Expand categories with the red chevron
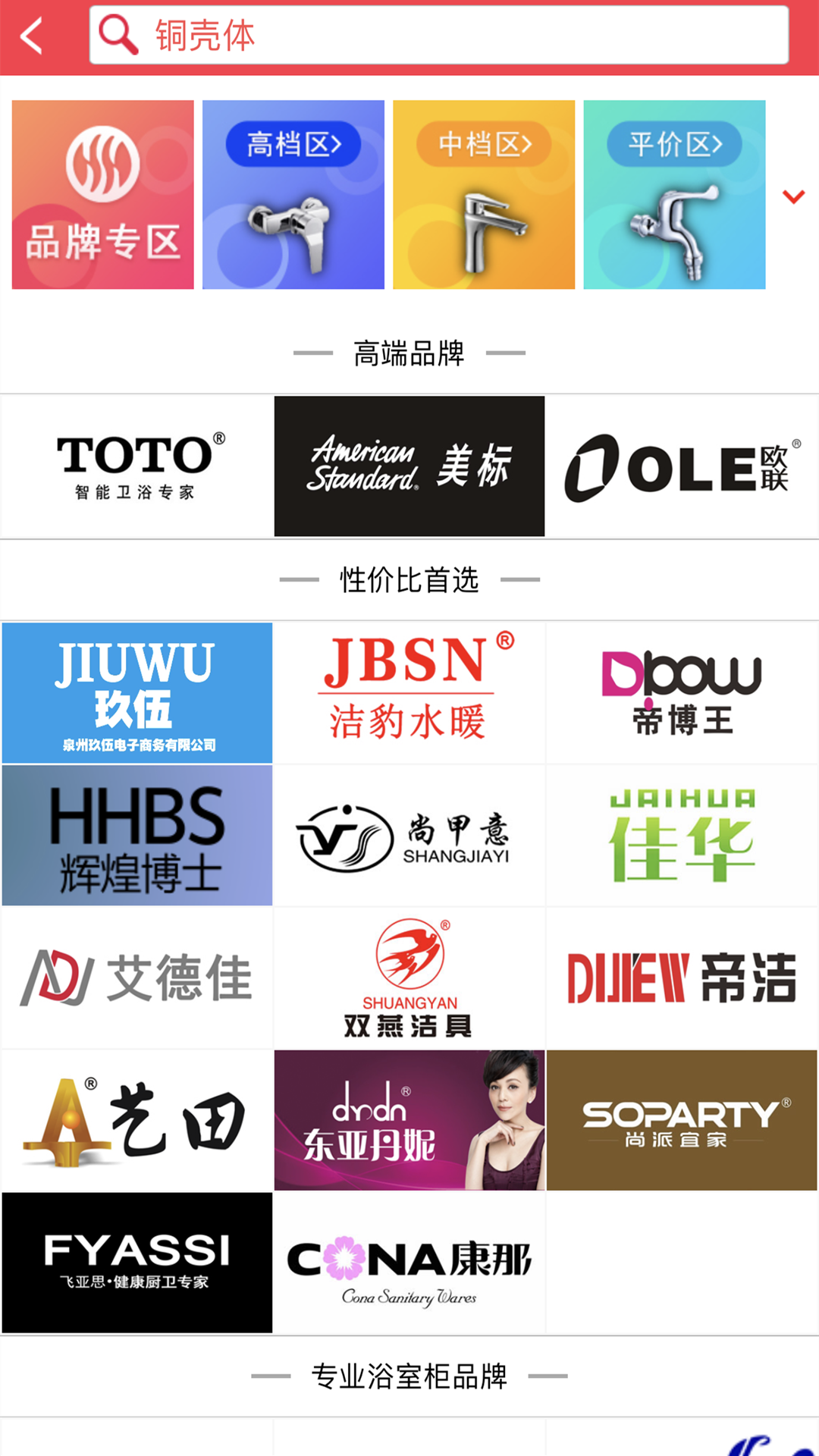This screenshot has height=1456, width=819. tap(793, 197)
